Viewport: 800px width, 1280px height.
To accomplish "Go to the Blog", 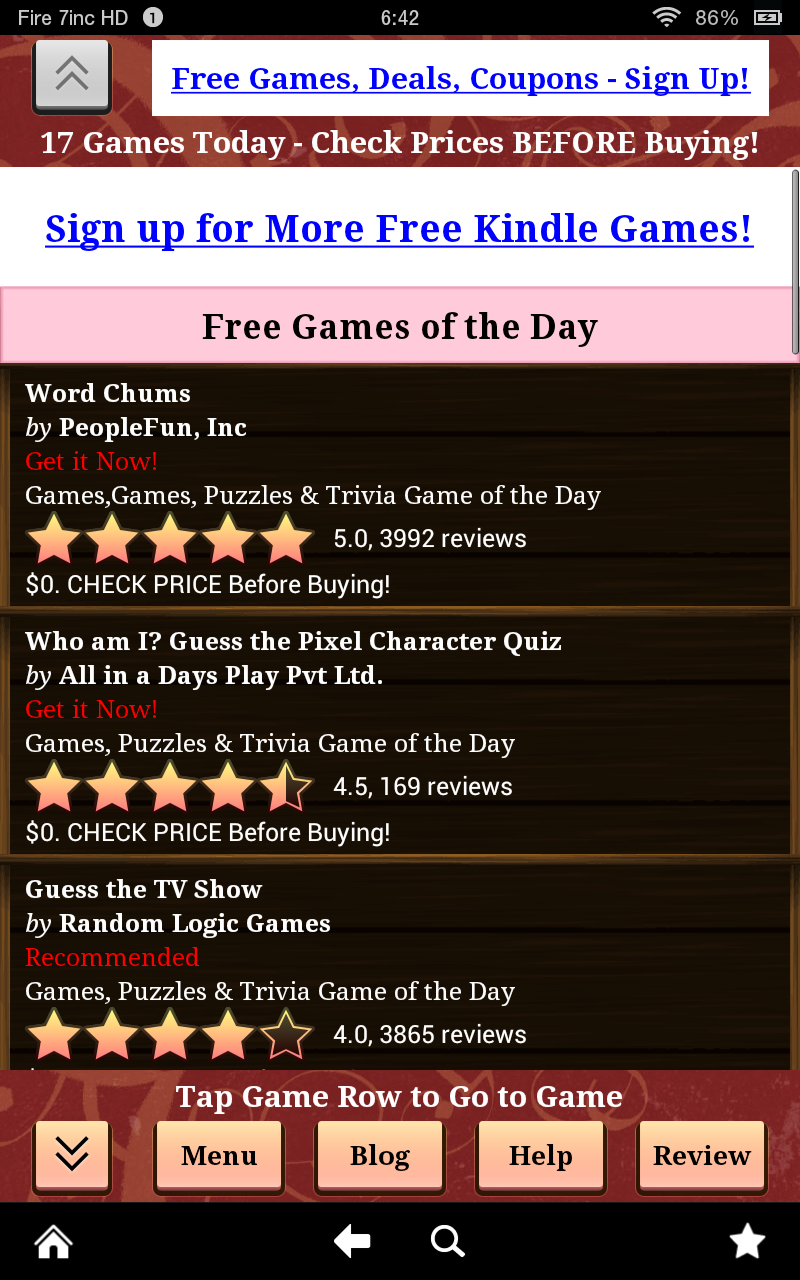I will (380, 1156).
